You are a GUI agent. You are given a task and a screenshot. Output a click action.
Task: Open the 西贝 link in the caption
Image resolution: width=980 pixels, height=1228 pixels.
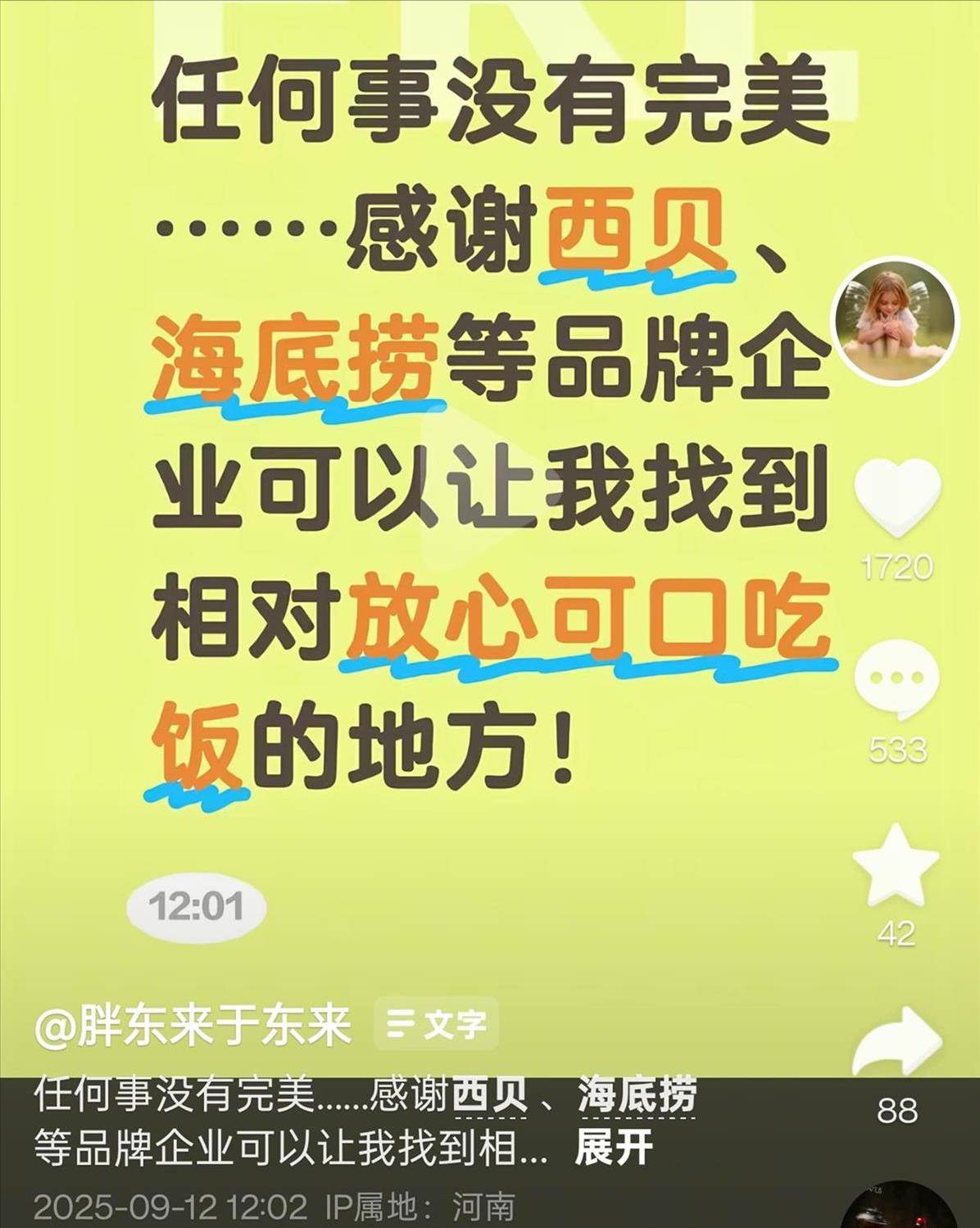[489, 1096]
